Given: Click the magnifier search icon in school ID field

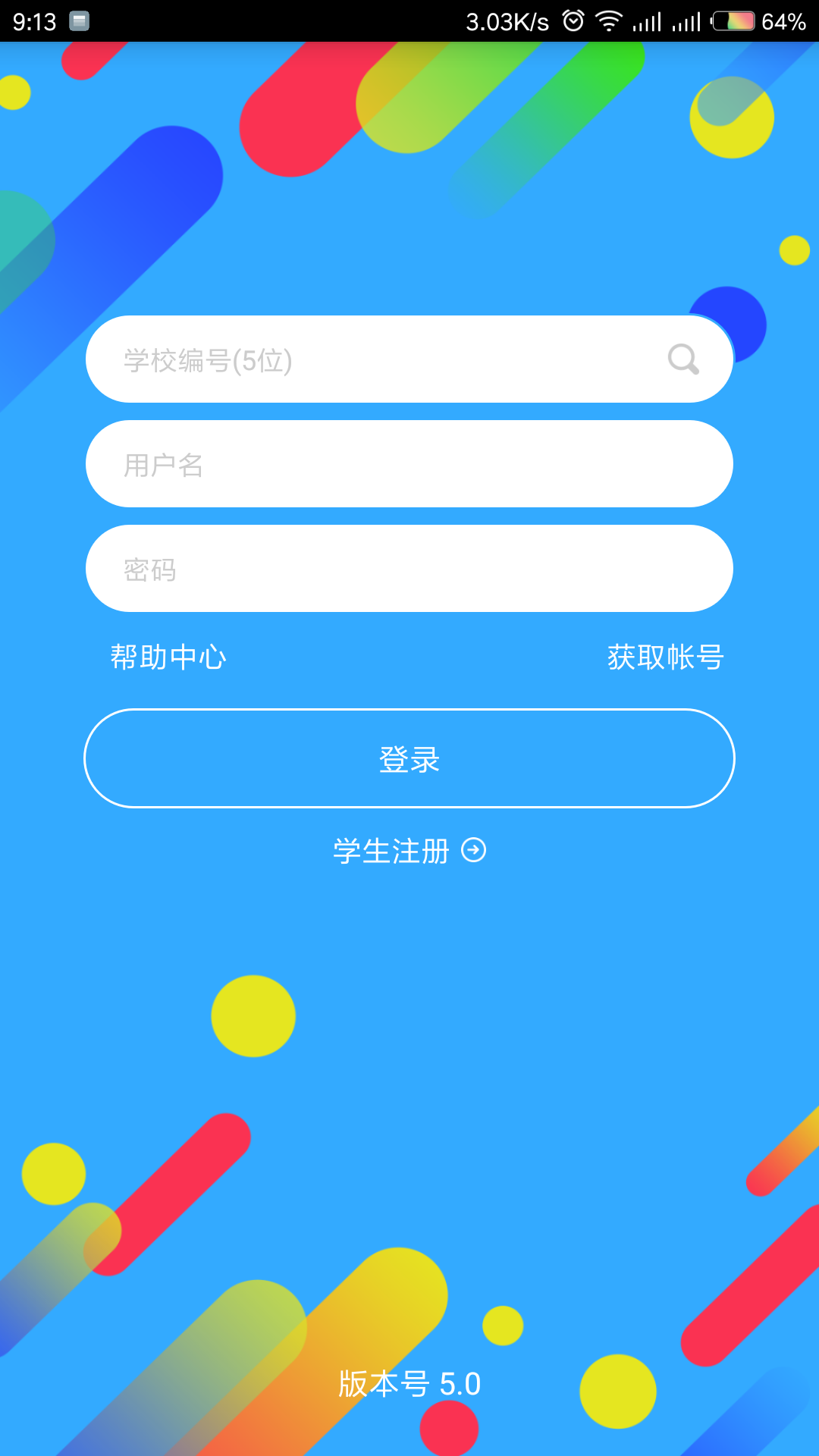Looking at the screenshot, I should coord(683,358).
